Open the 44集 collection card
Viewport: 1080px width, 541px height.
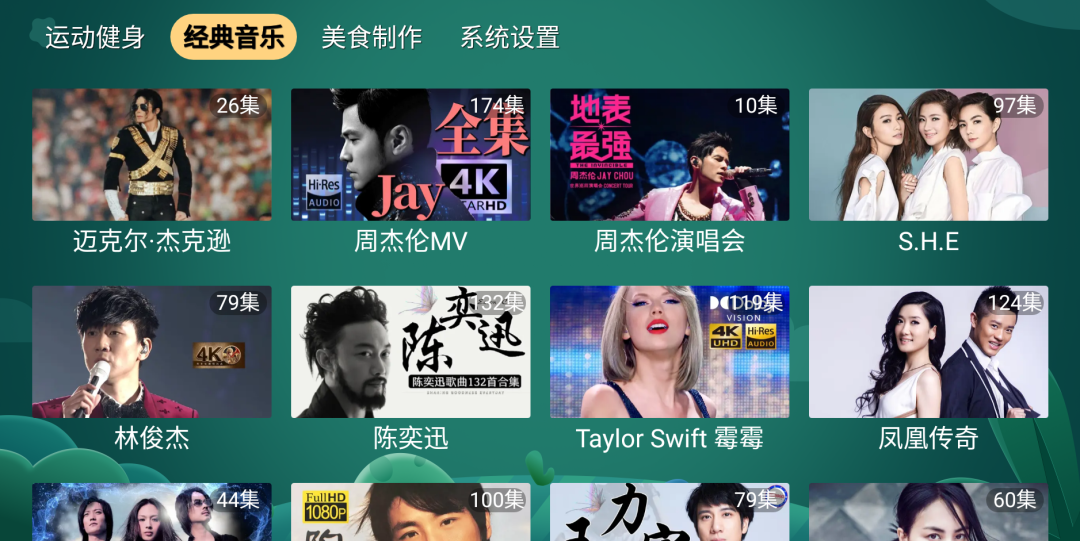[151, 513]
